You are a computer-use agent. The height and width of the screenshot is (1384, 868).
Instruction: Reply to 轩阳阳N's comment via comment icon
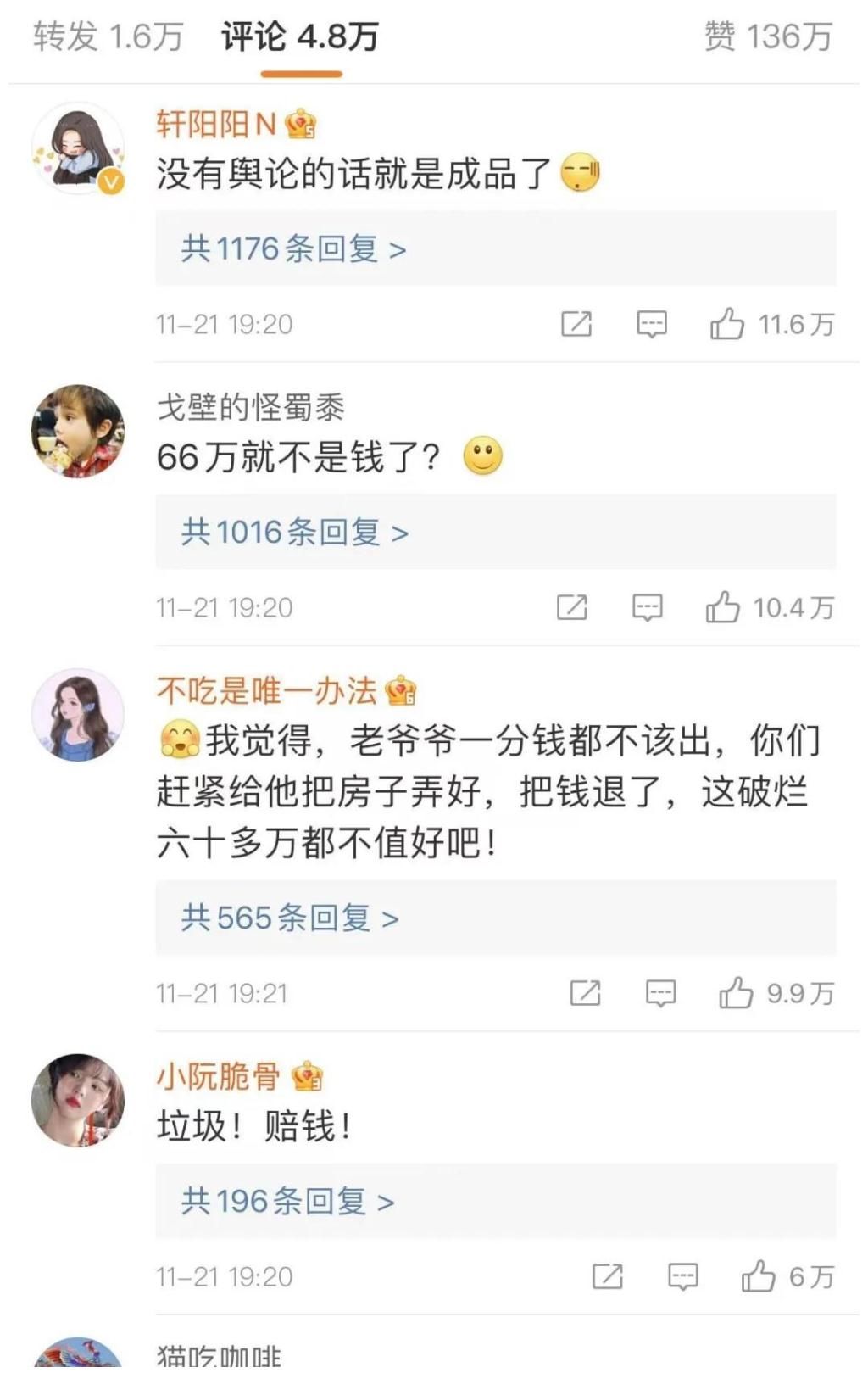(652, 324)
